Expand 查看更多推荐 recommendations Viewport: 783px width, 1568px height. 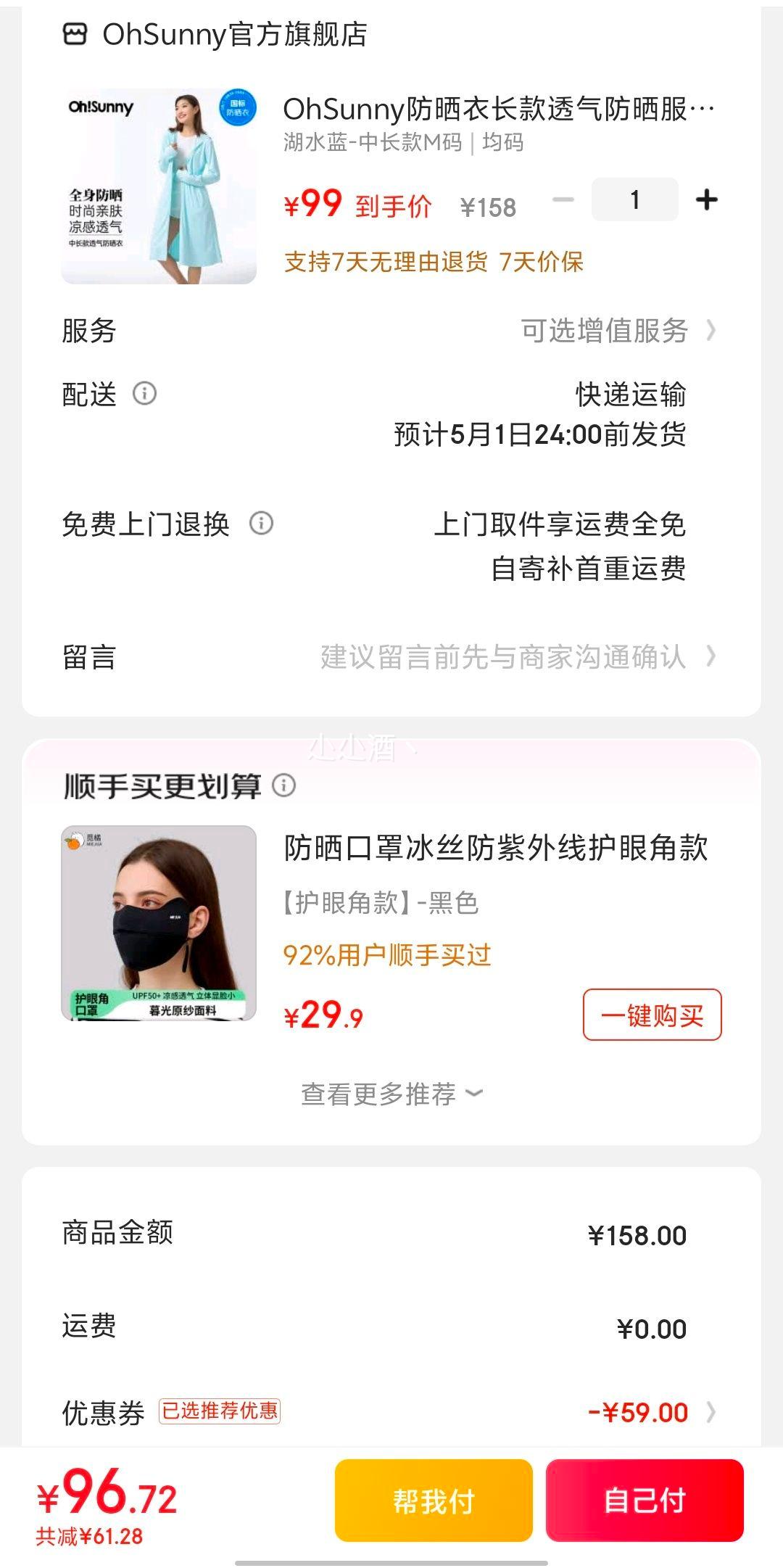[x=391, y=1094]
